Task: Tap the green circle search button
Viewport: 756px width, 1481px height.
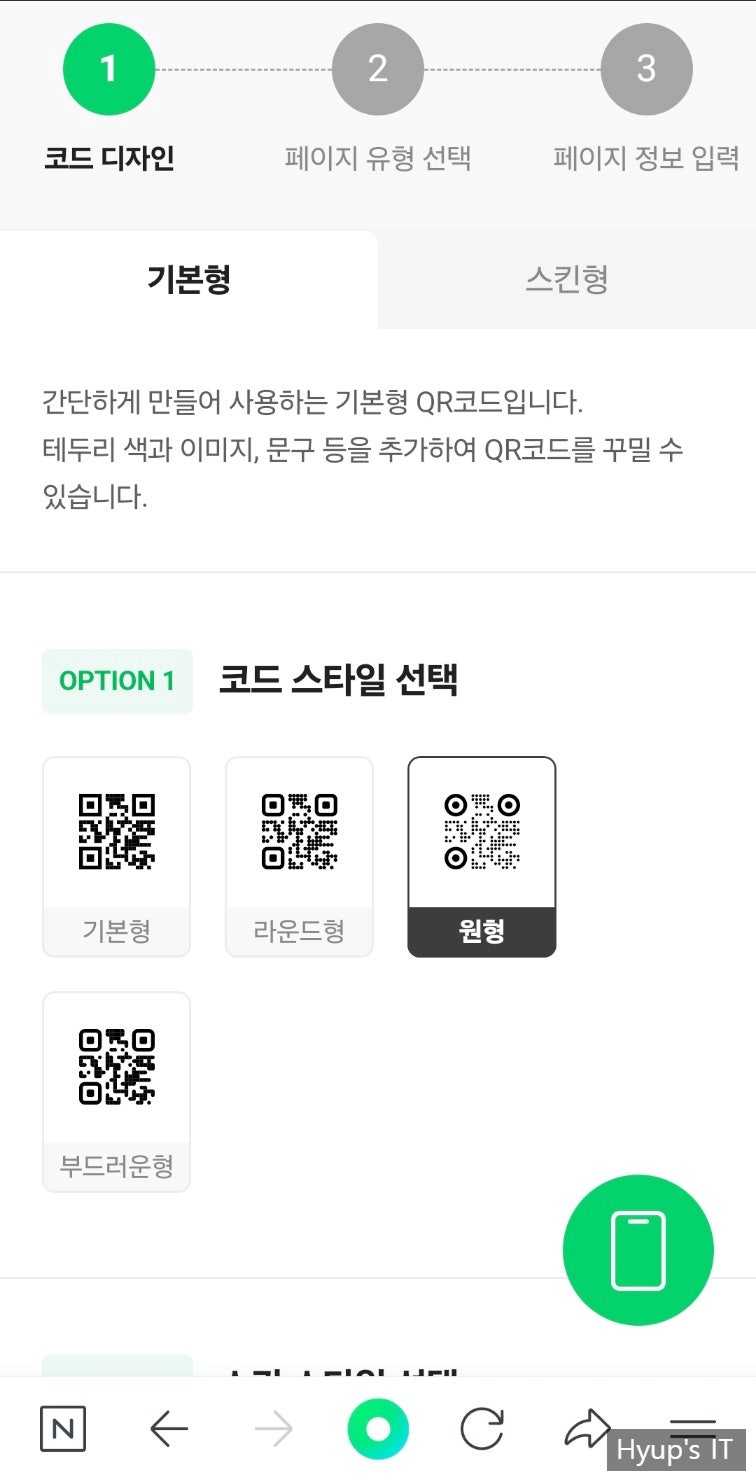Action: [x=378, y=1429]
